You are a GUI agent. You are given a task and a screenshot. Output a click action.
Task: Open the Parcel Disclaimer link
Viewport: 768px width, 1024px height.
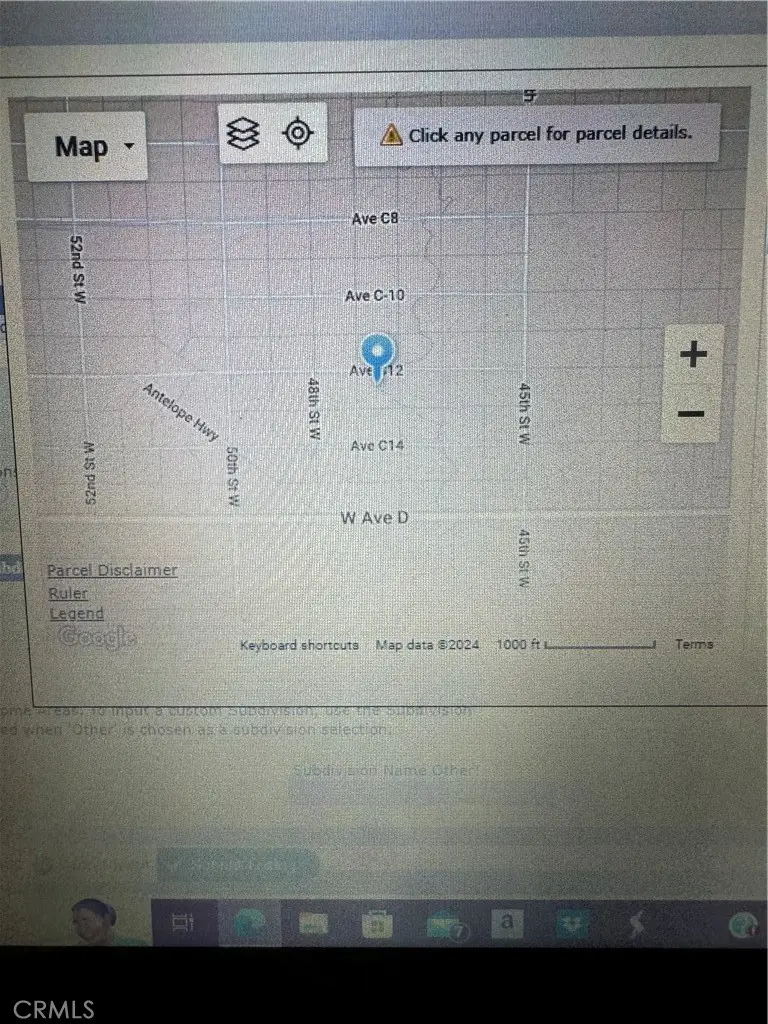(x=111, y=570)
